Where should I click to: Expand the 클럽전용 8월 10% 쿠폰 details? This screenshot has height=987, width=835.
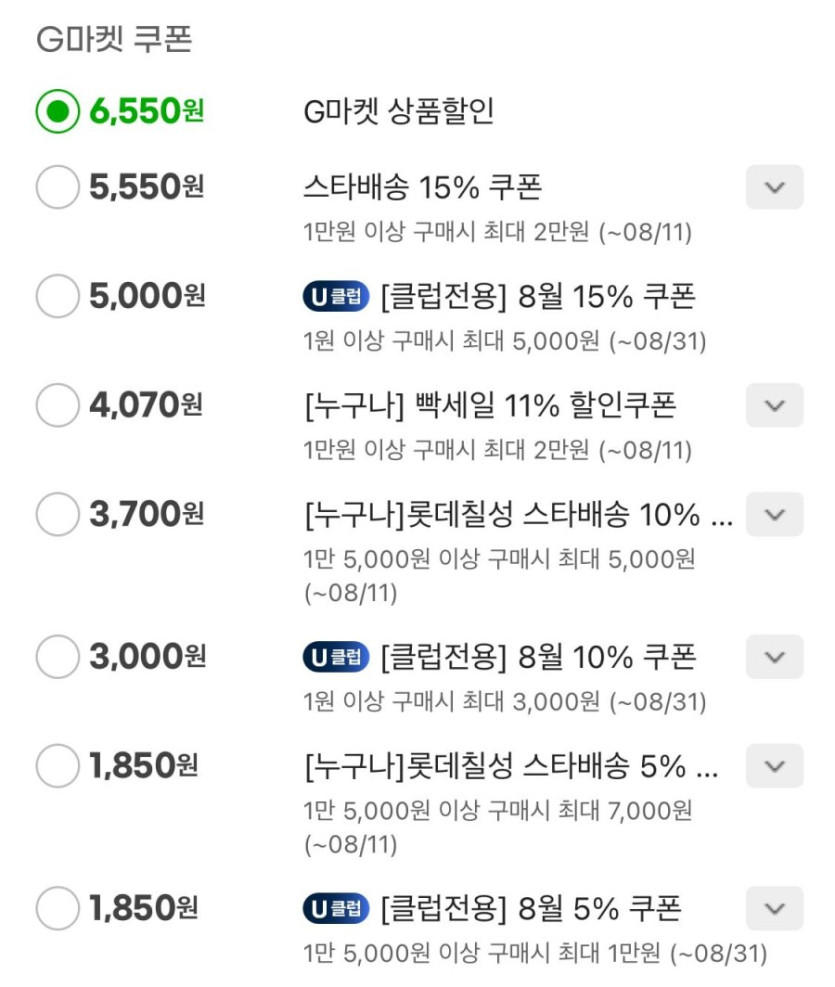pos(774,657)
